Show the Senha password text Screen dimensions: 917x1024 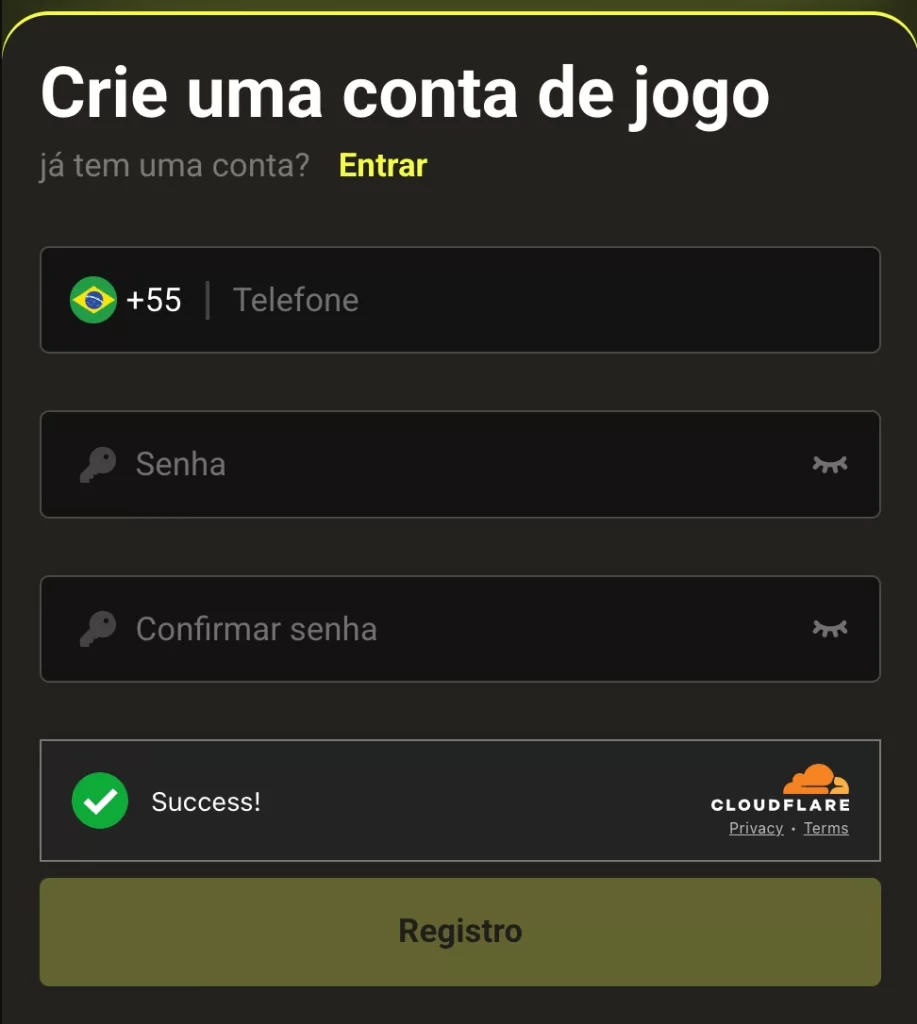(829, 464)
